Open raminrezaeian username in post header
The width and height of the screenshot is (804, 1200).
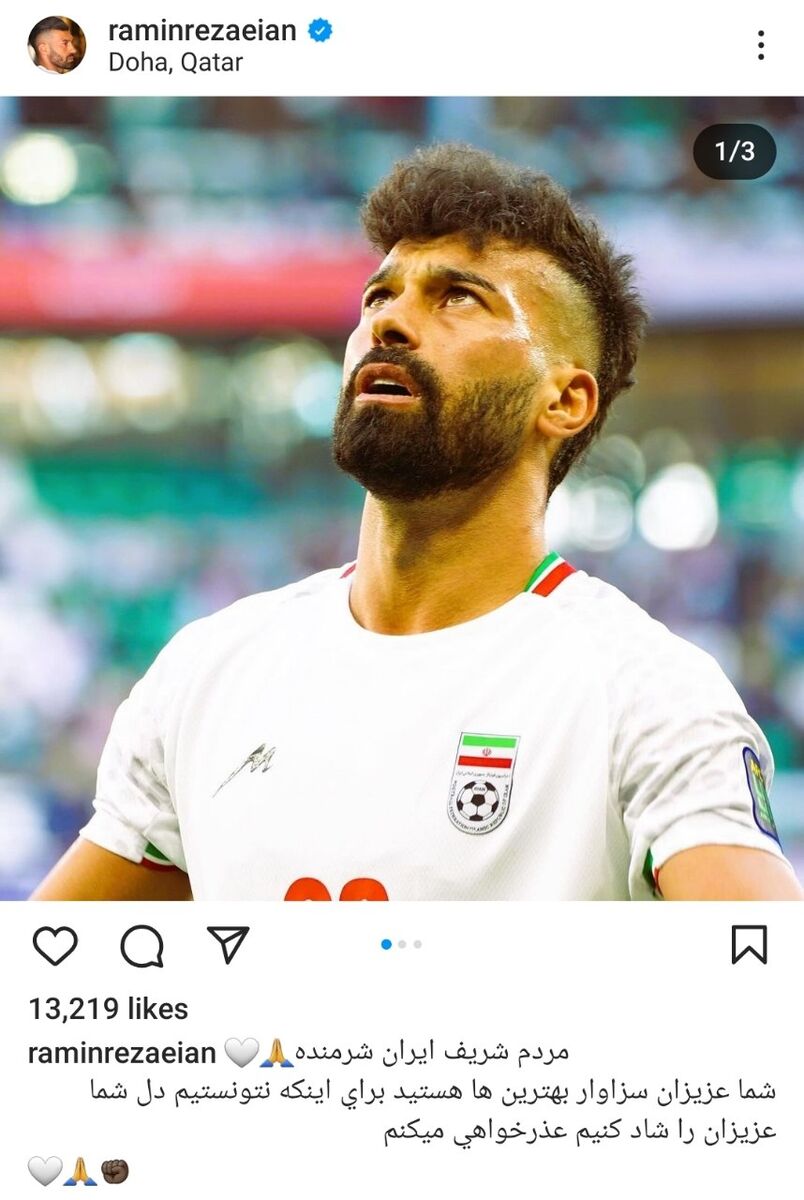click(x=201, y=31)
